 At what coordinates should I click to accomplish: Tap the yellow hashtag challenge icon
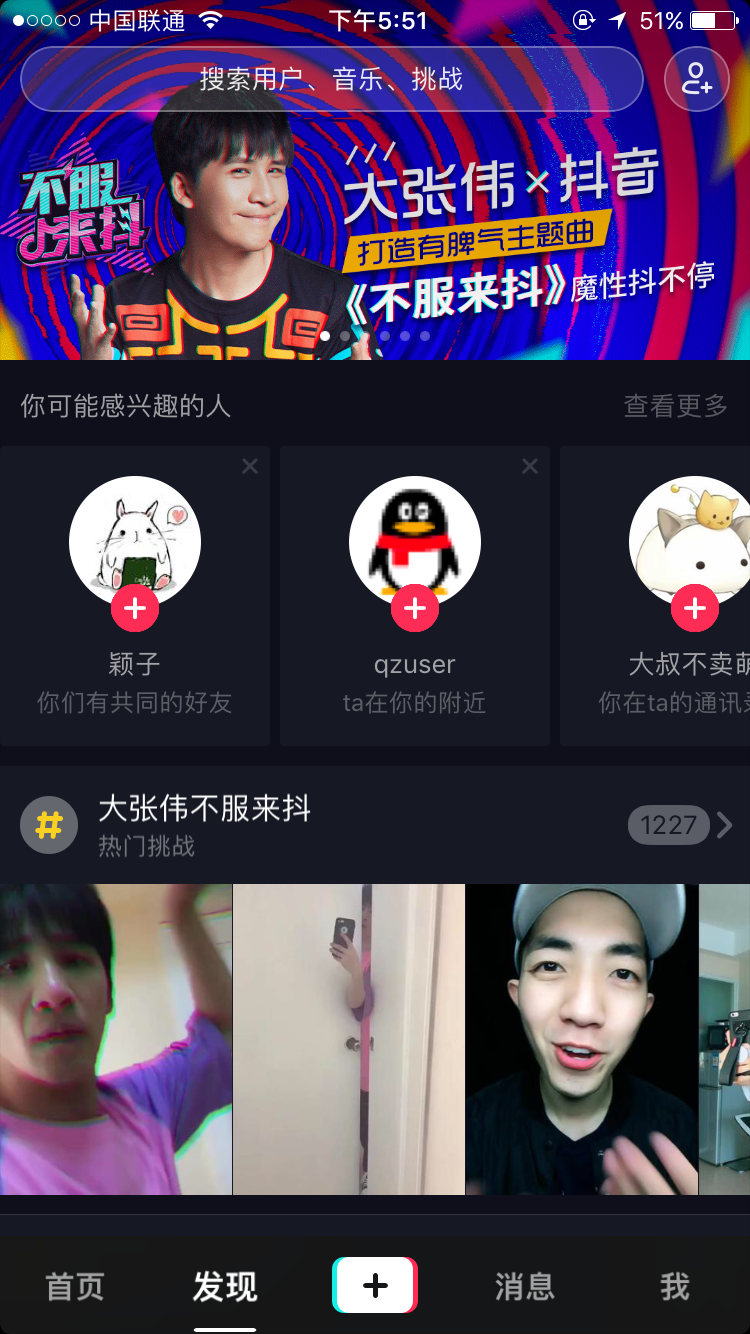(48, 825)
